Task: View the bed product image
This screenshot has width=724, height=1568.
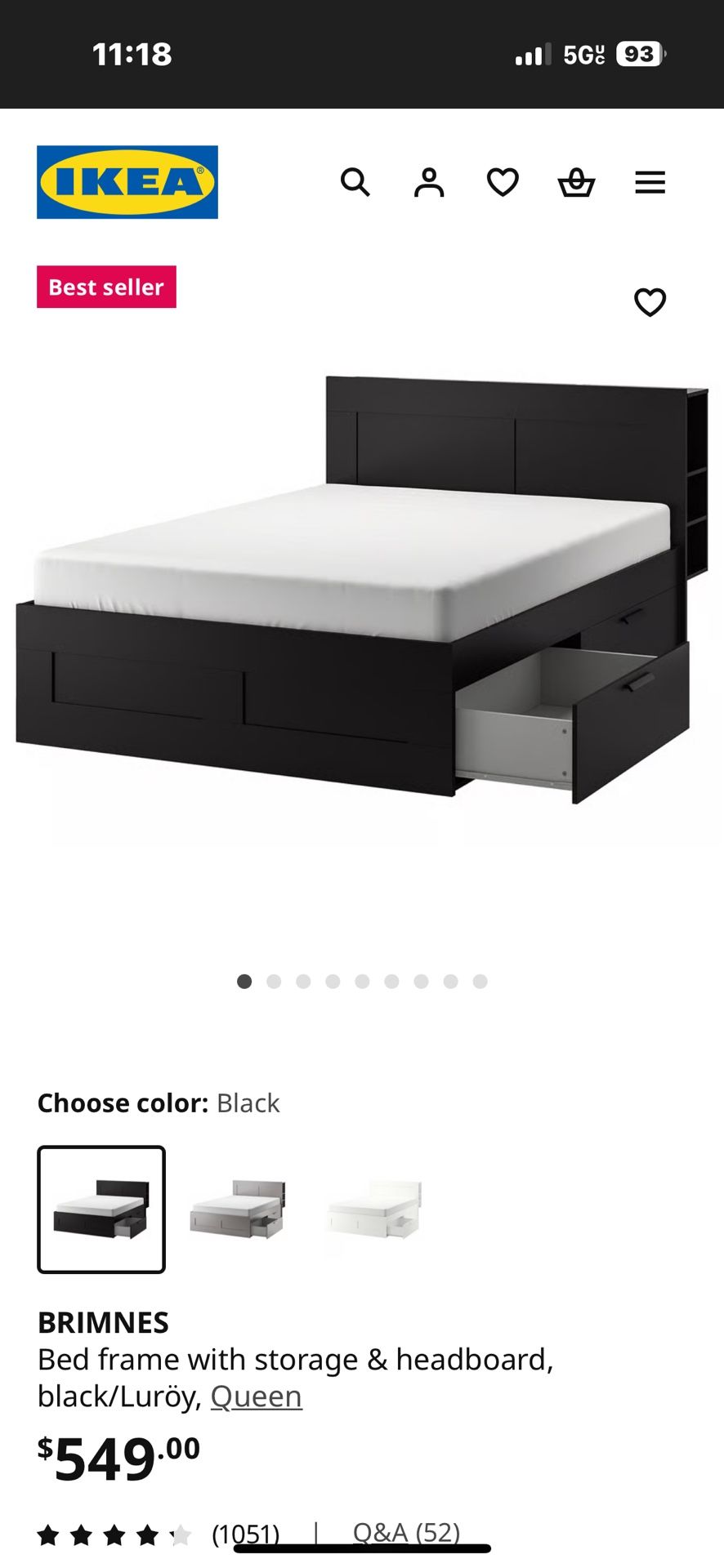Action: 360,588
